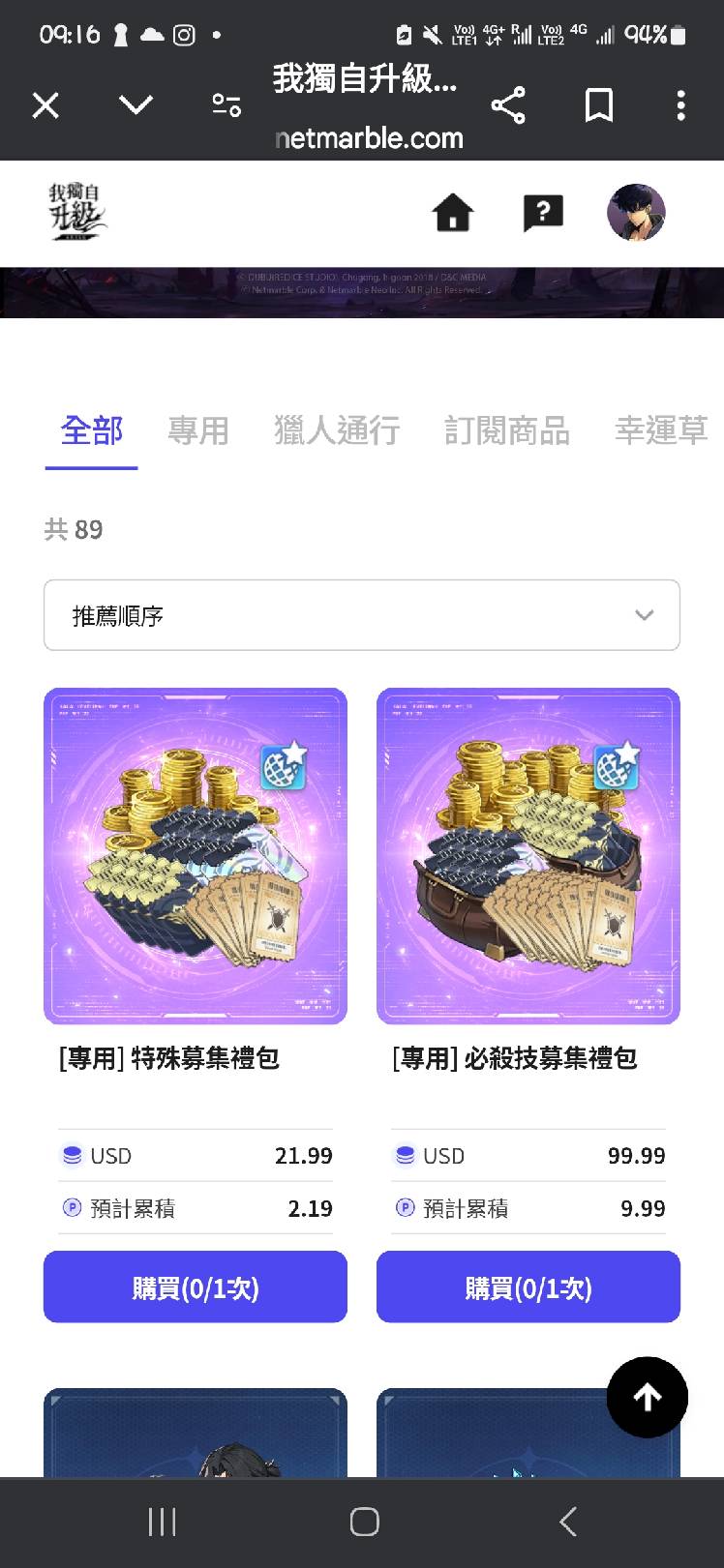This screenshot has width=724, height=1568.
Task: Expand the sort options chevron
Action: pyautogui.click(x=645, y=615)
